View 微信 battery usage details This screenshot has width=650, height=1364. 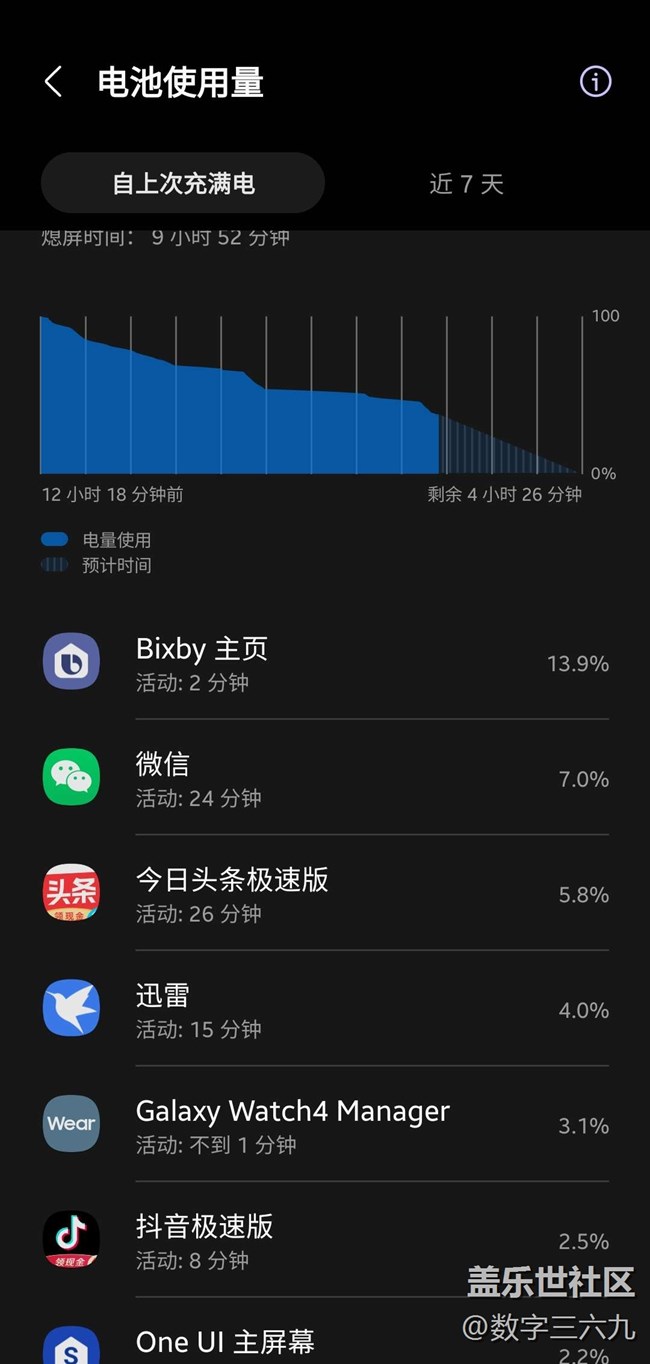click(325, 778)
